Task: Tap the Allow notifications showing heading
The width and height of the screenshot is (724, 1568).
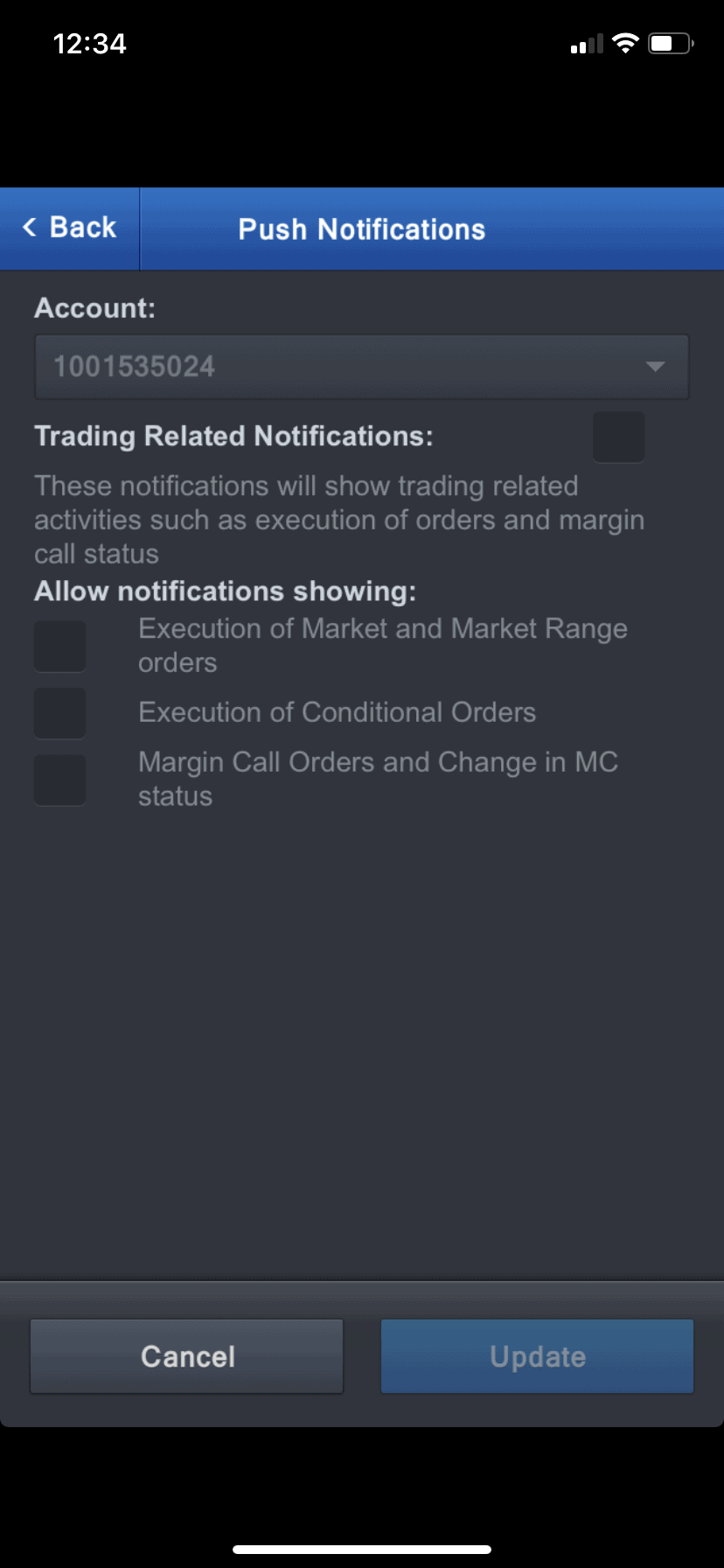Action: [226, 591]
